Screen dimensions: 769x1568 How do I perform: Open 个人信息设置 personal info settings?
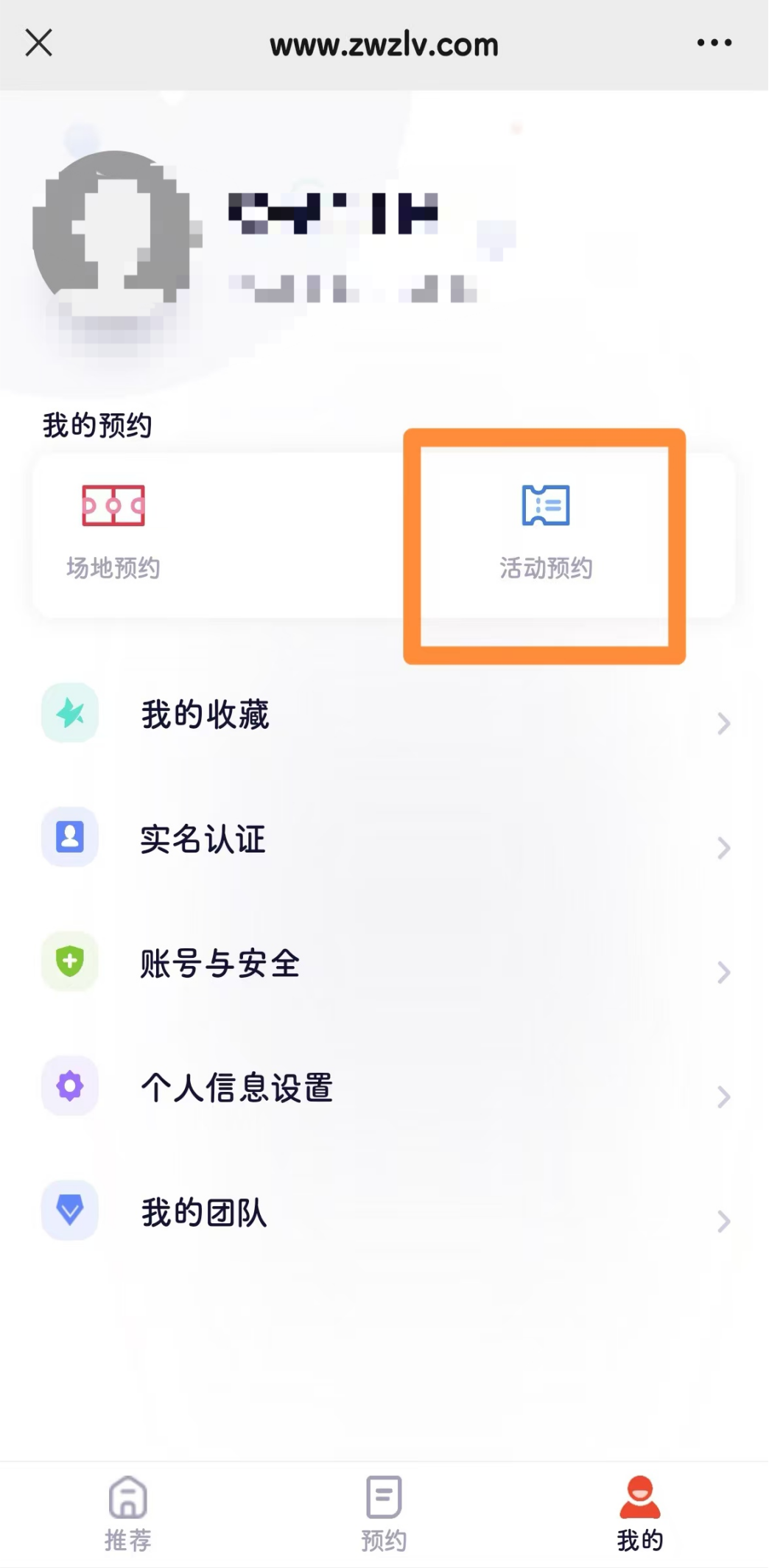236,1087
